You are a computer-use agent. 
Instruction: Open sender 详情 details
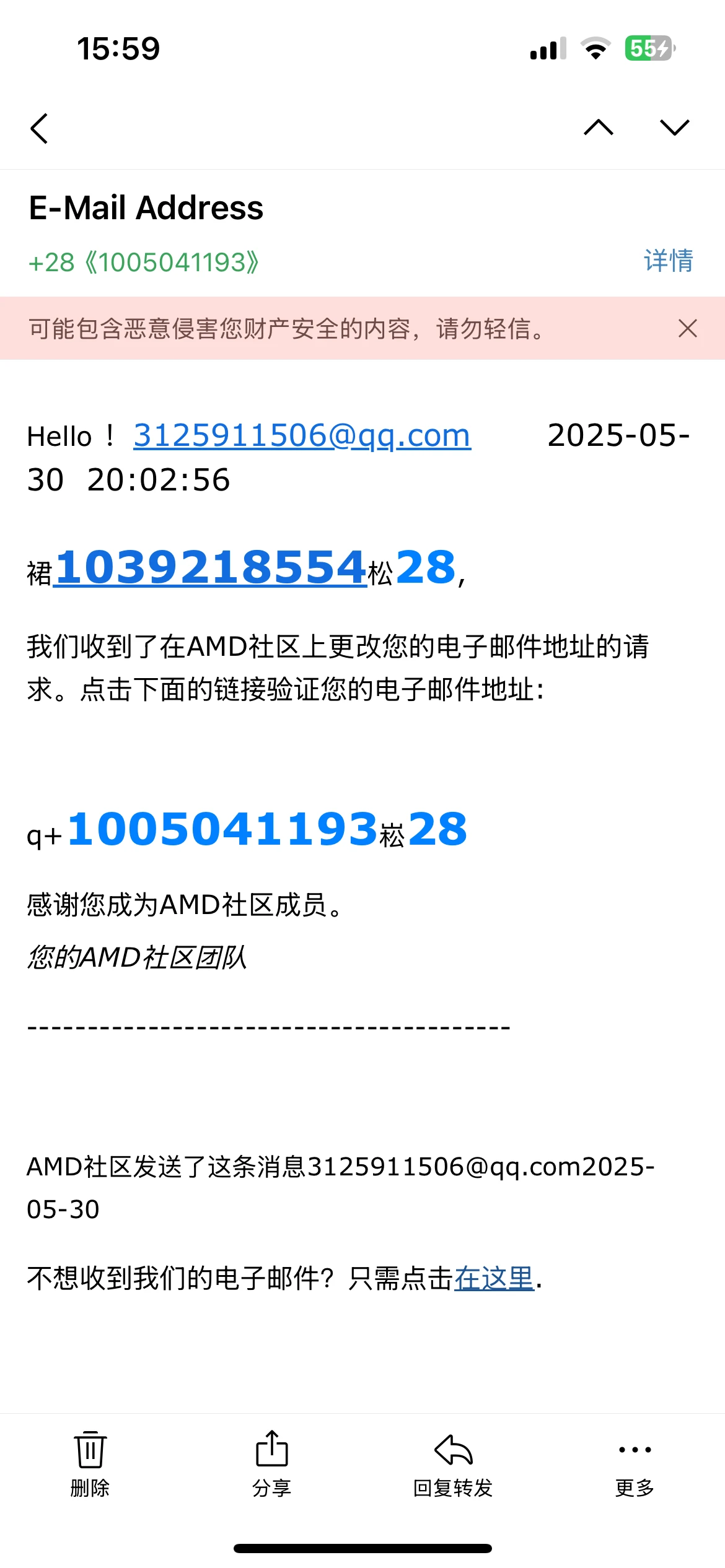click(x=668, y=261)
